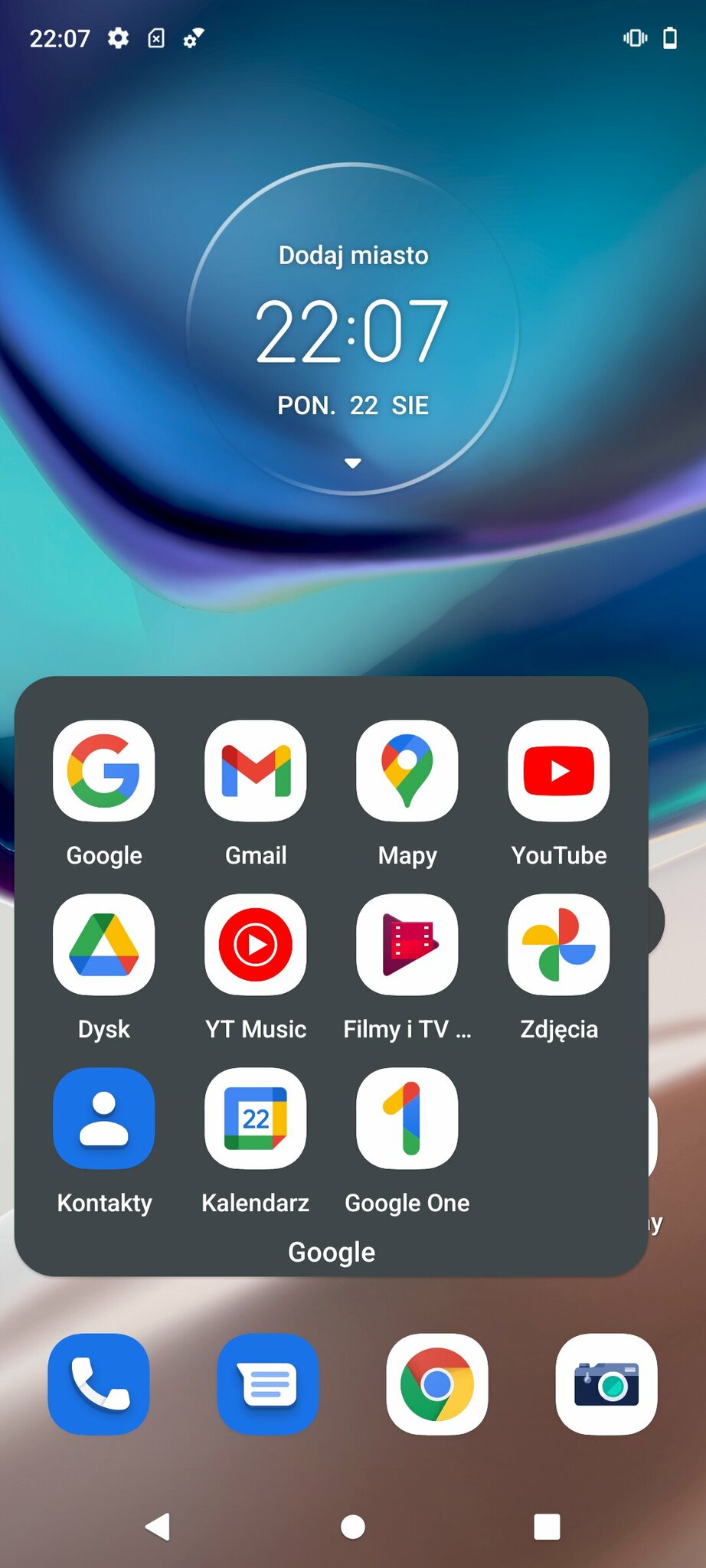Expand the clock widget arrow
Screen dimensions: 706x1568
coord(353,463)
